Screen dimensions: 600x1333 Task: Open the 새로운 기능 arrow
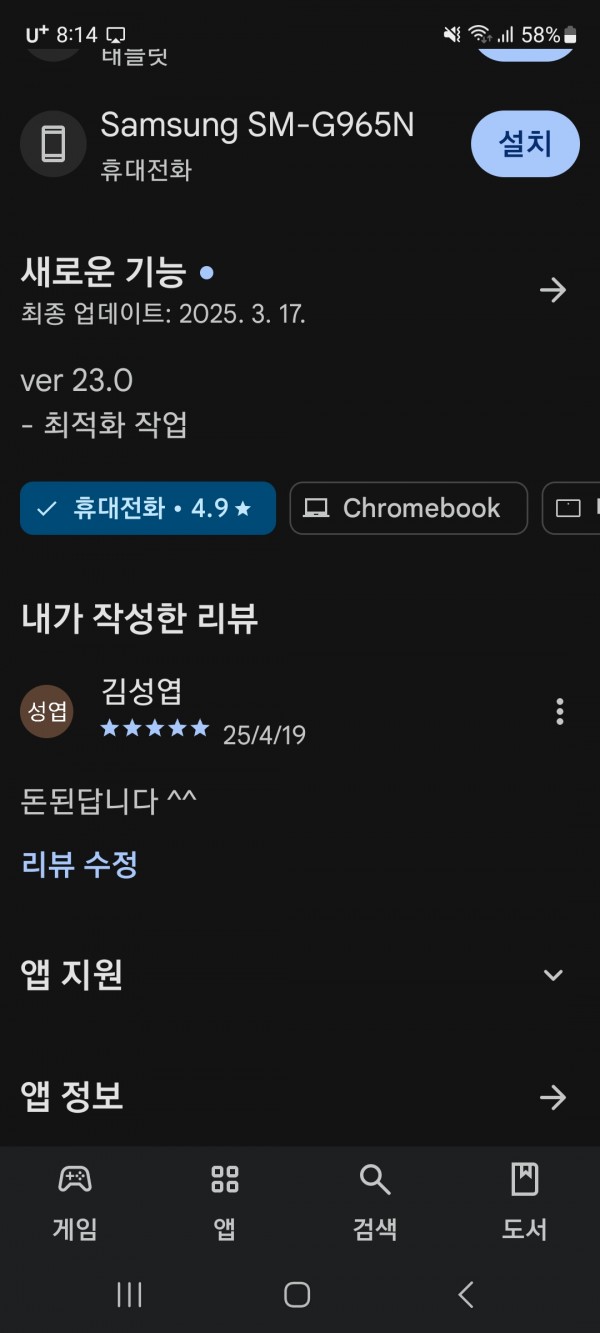553,290
